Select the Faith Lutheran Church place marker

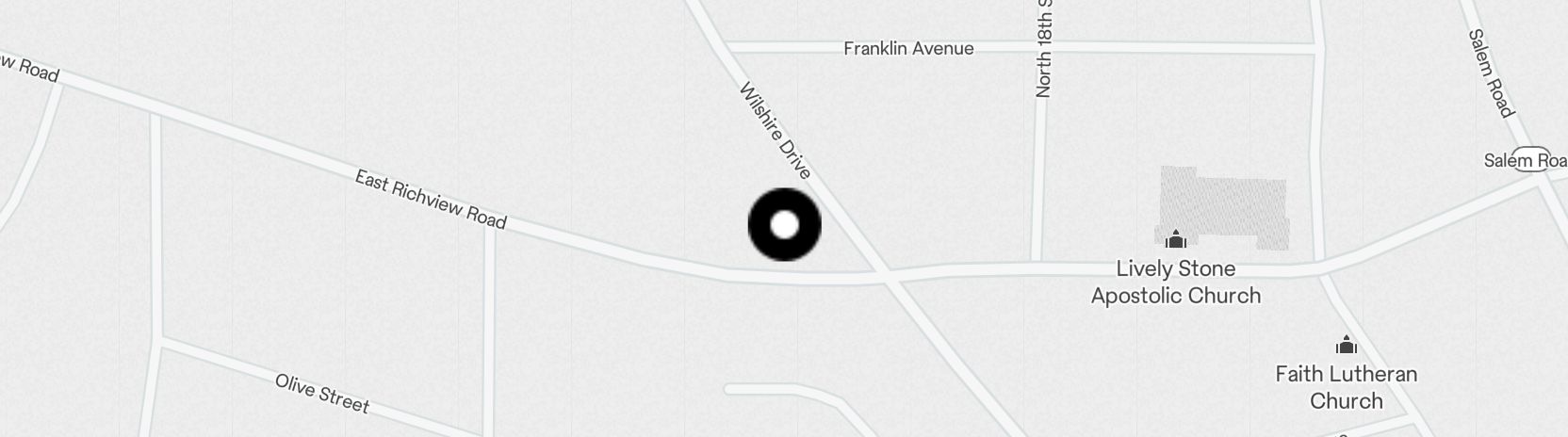point(1346,345)
